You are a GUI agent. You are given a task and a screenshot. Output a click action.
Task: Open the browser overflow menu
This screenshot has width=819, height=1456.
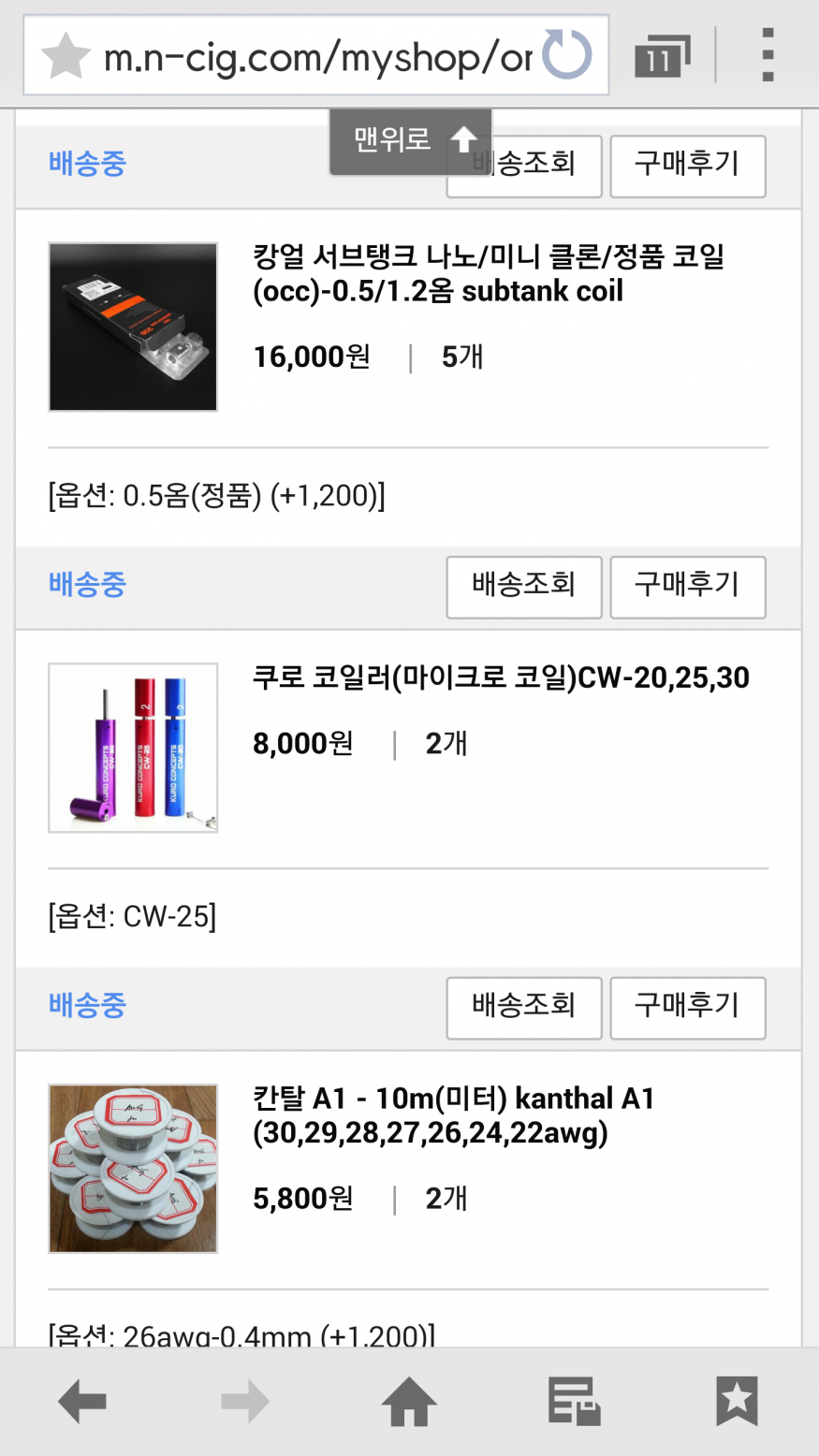(768, 55)
